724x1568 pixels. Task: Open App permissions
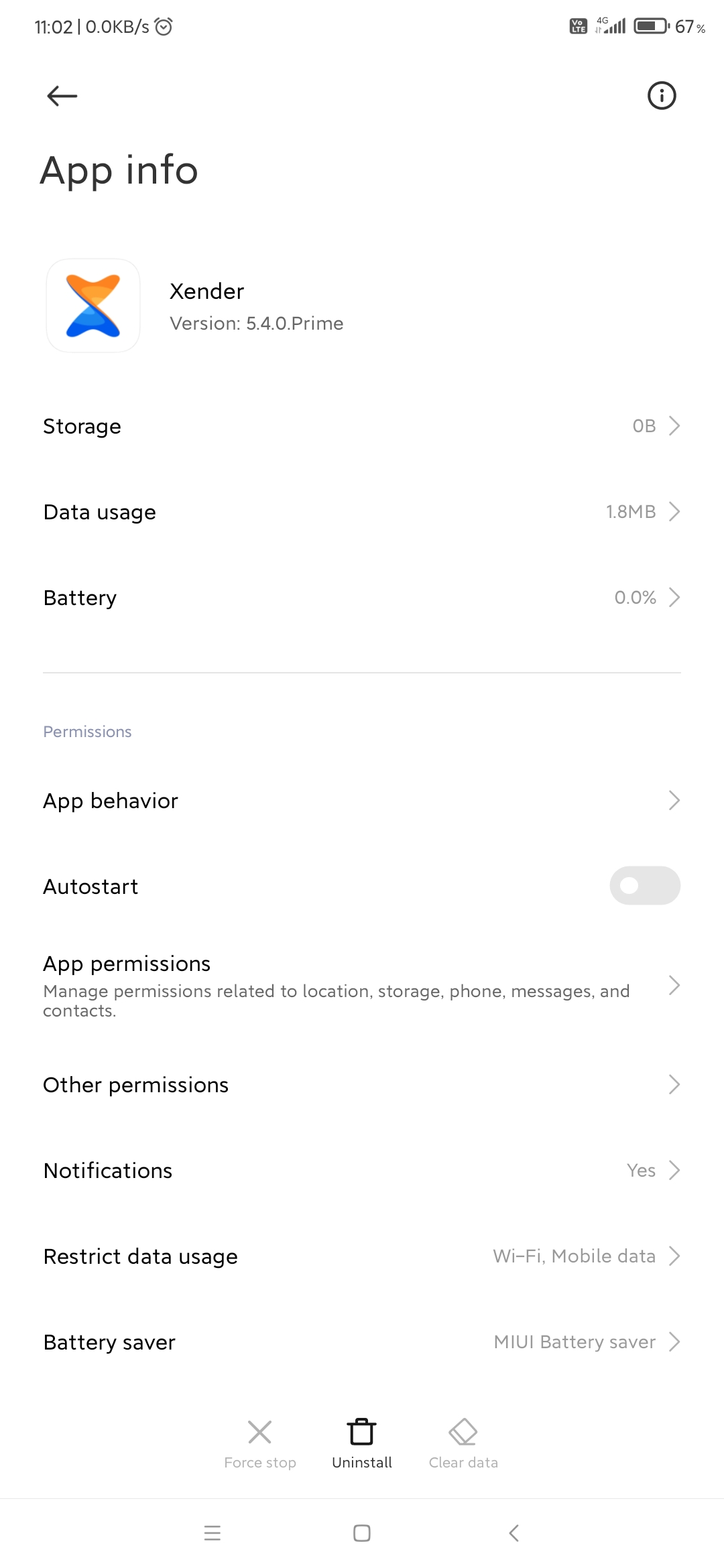click(362, 986)
